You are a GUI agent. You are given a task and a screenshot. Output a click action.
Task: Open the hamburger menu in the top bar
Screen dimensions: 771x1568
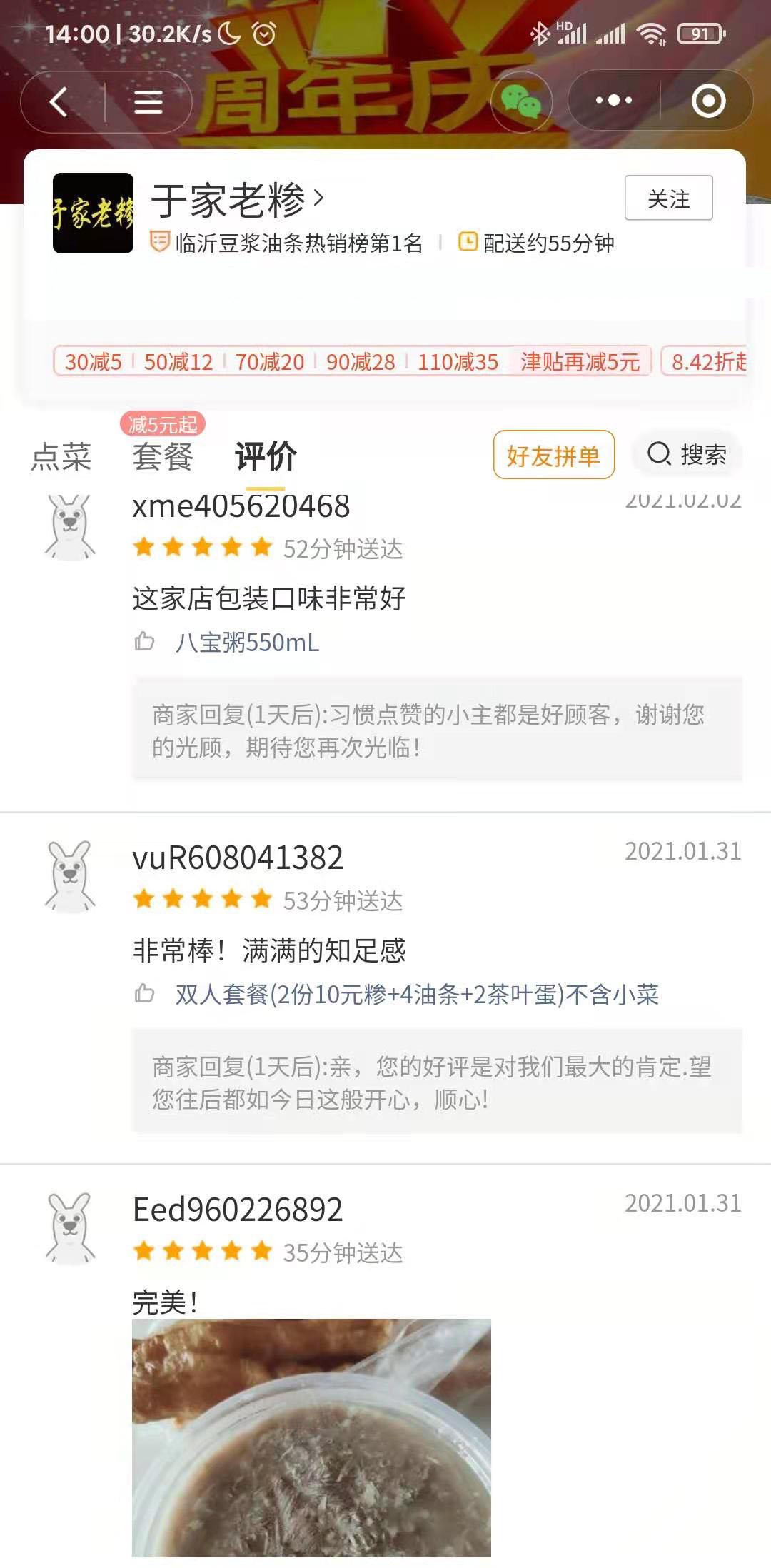click(x=148, y=102)
